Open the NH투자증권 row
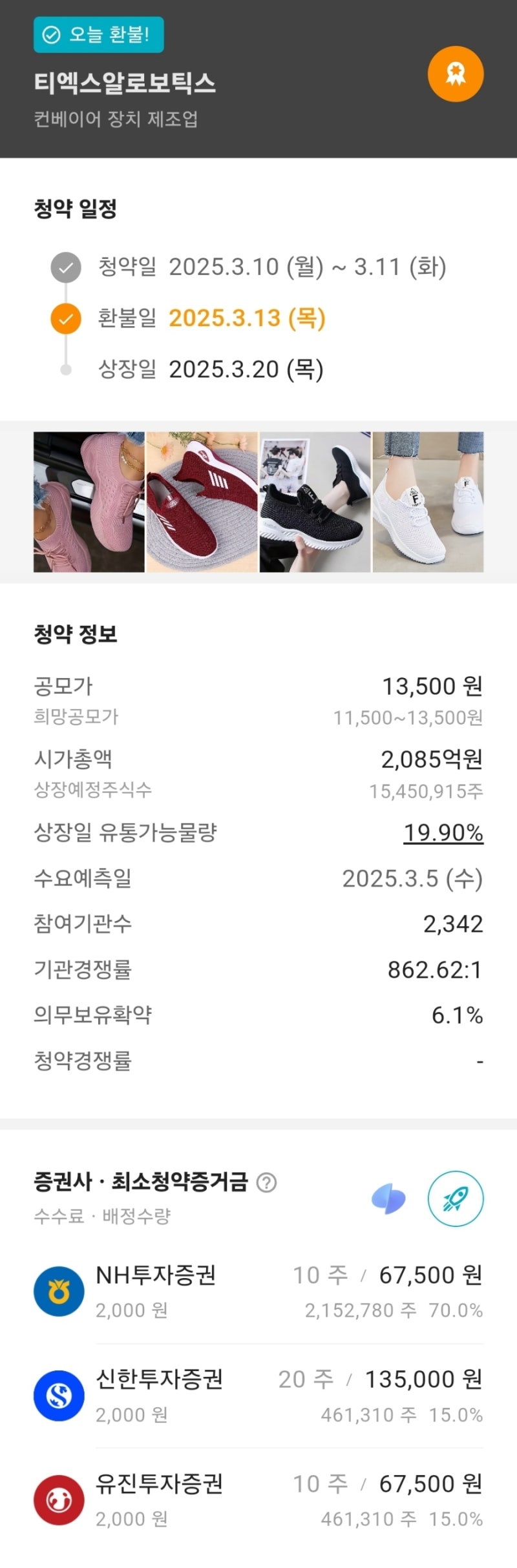This screenshot has width=517, height=1568. 258,1291
